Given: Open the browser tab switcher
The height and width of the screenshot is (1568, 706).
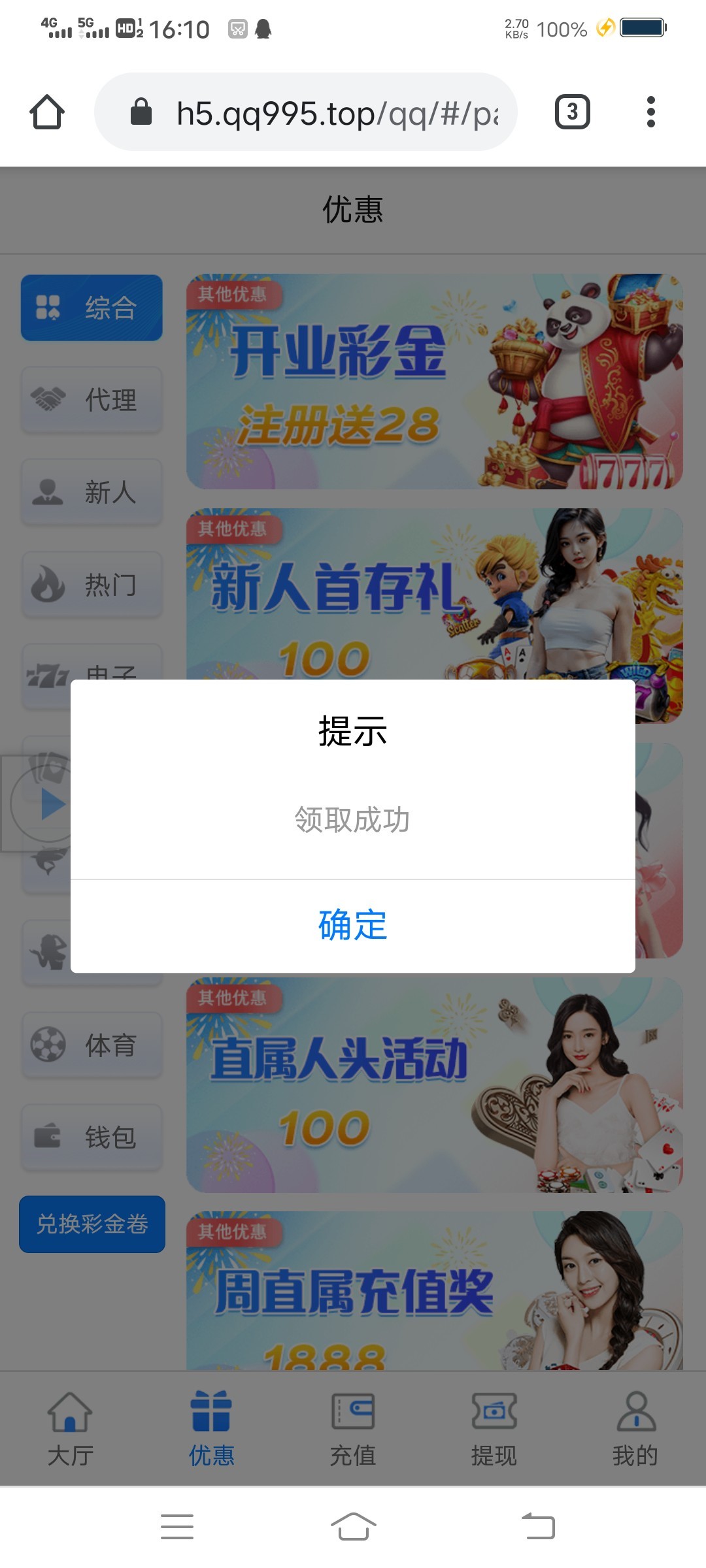Looking at the screenshot, I should coord(572,112).
